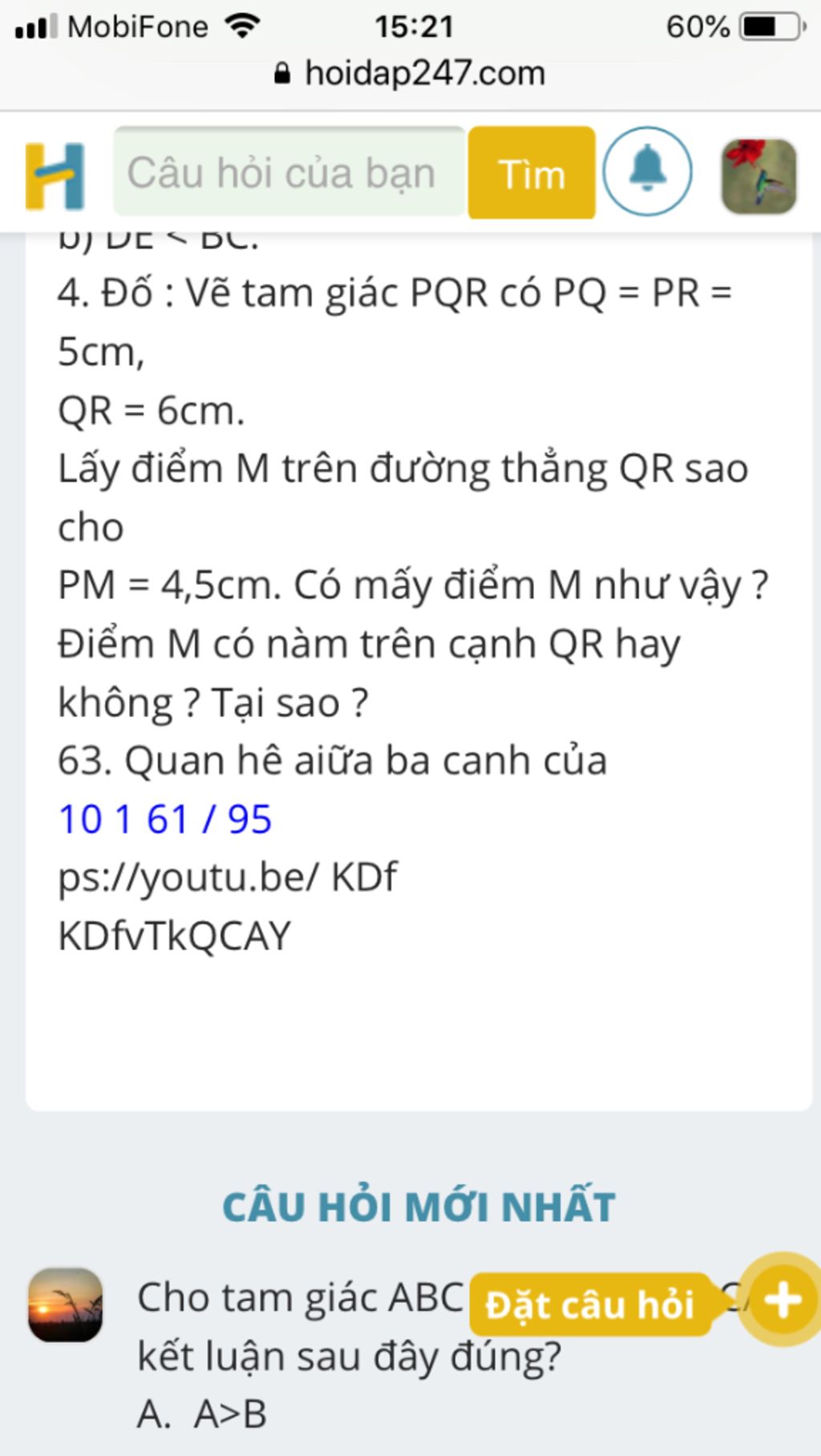Open the blue '10 1 61 / 95' link
The height and width of the screenshot is (1456, 821).
tap(165, 819)
